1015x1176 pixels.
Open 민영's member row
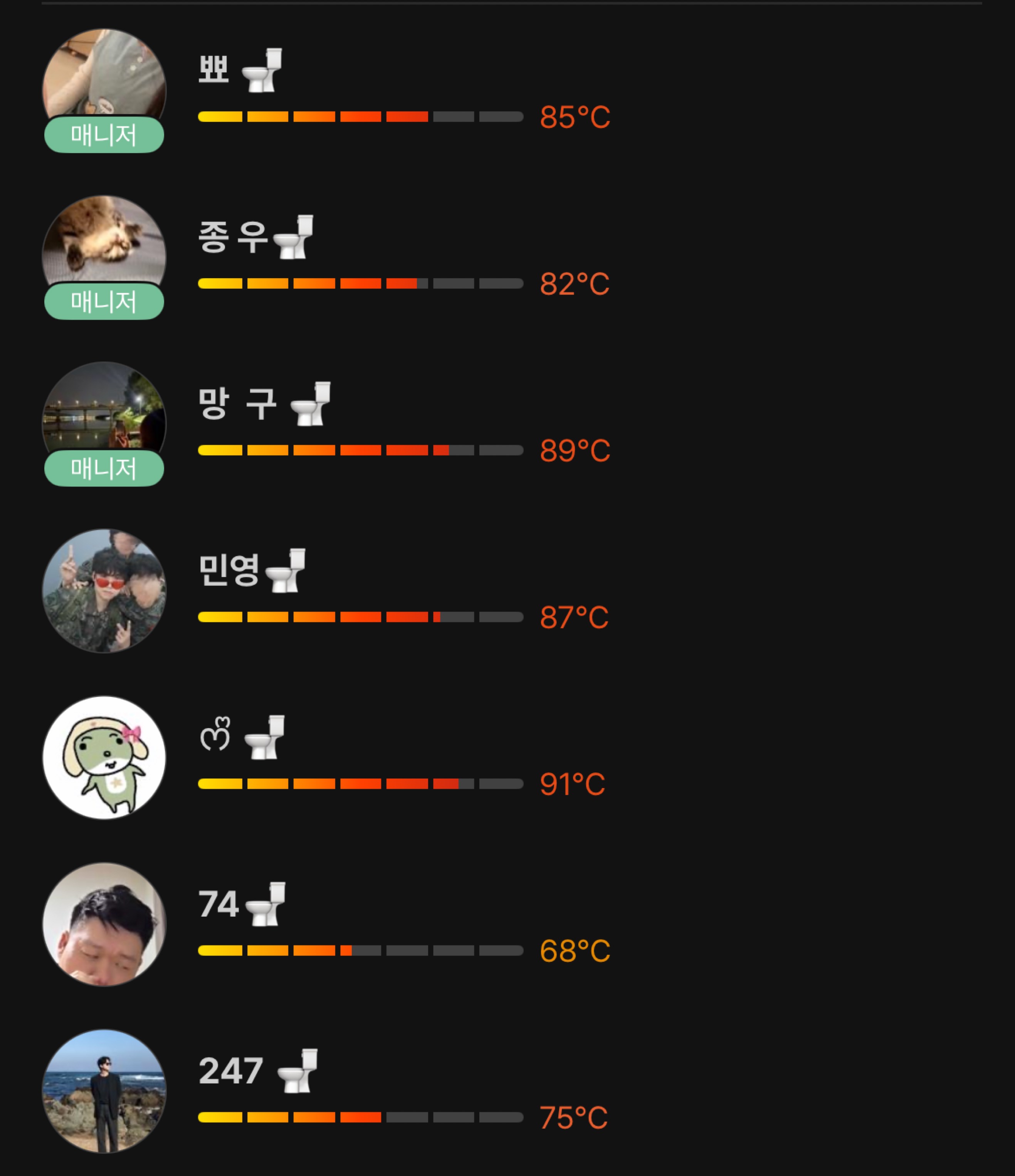coord(507,591)
